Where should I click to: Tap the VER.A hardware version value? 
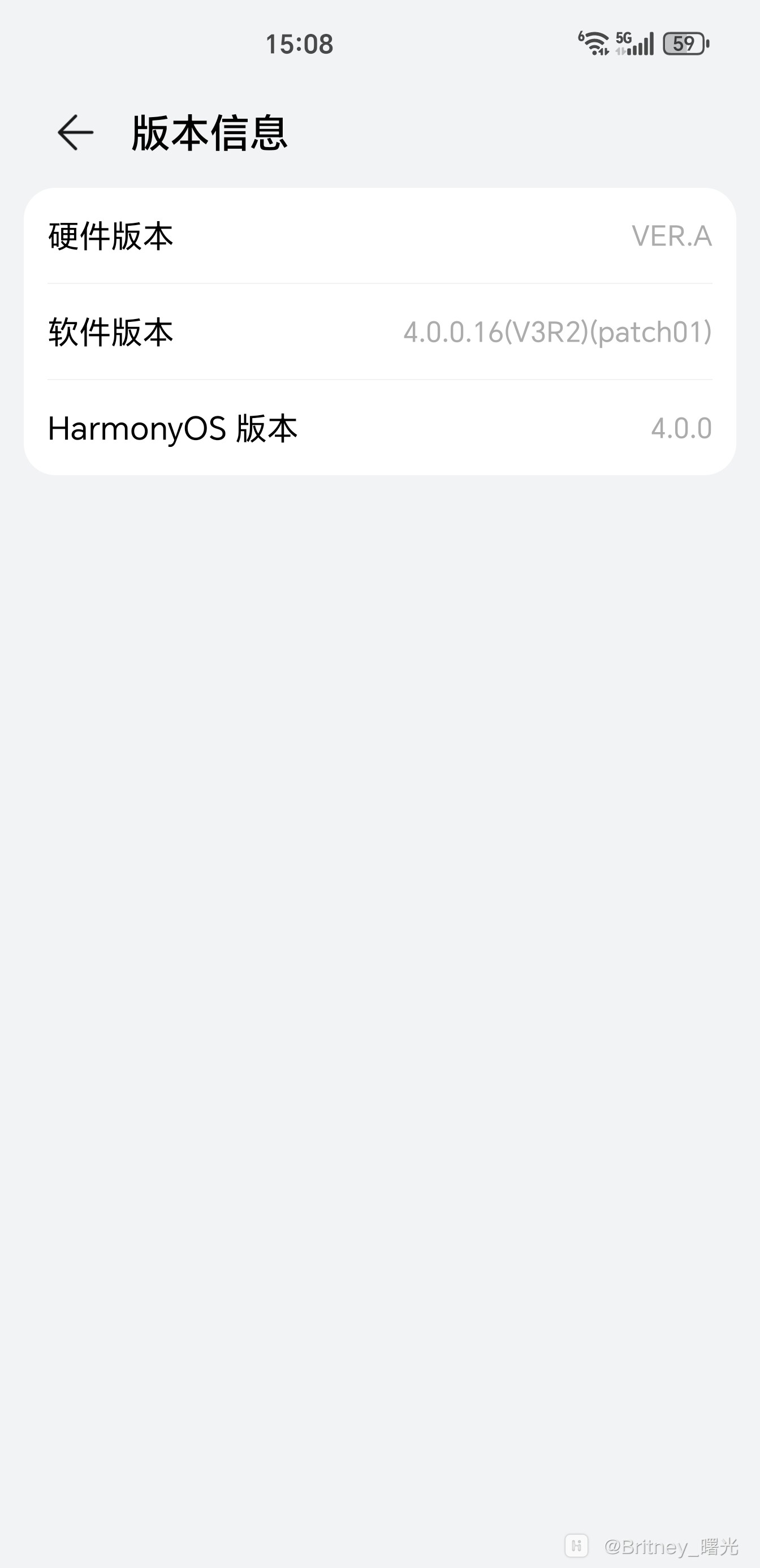coord(672,238)
